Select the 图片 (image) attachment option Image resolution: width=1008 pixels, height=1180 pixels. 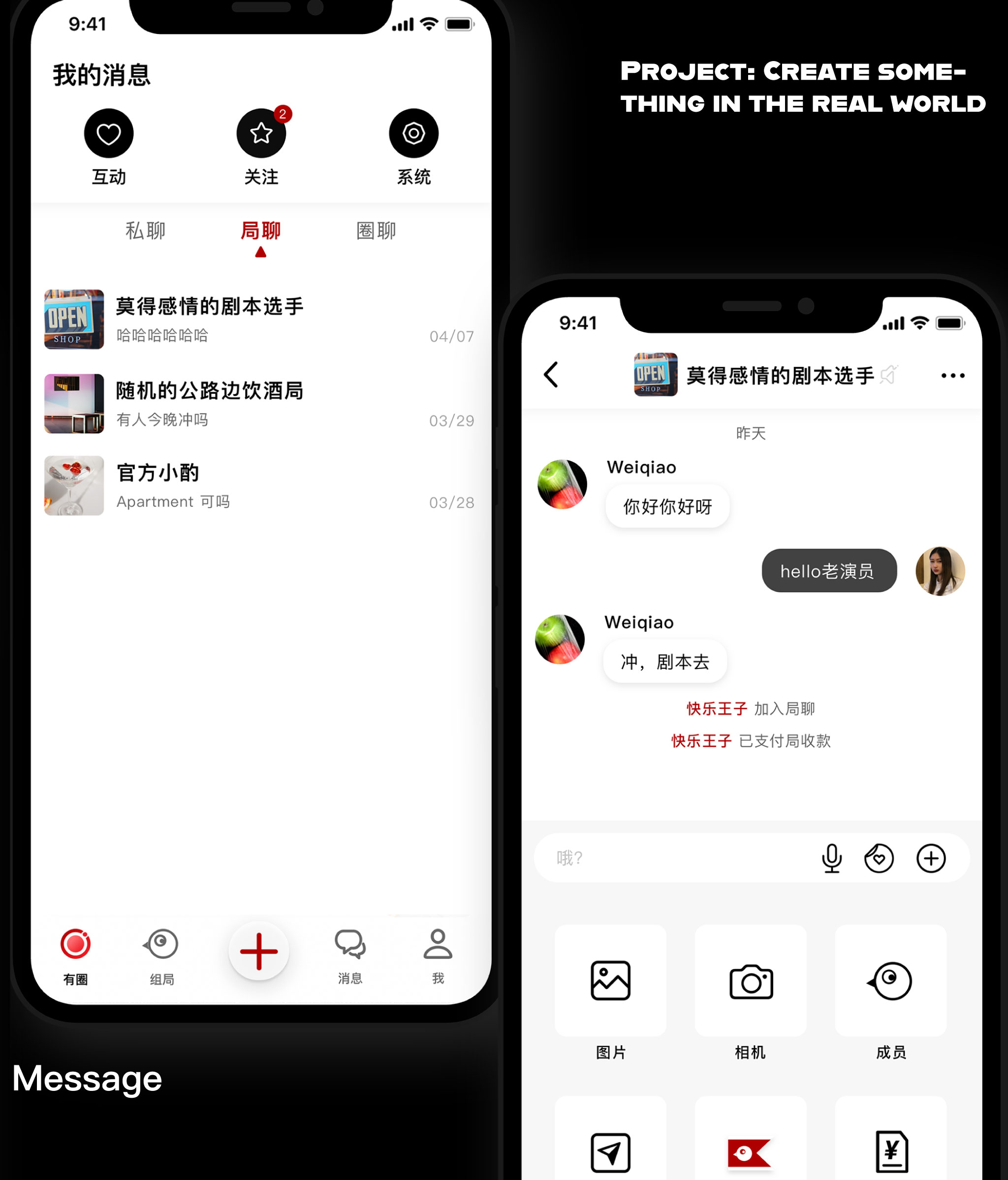610,981
